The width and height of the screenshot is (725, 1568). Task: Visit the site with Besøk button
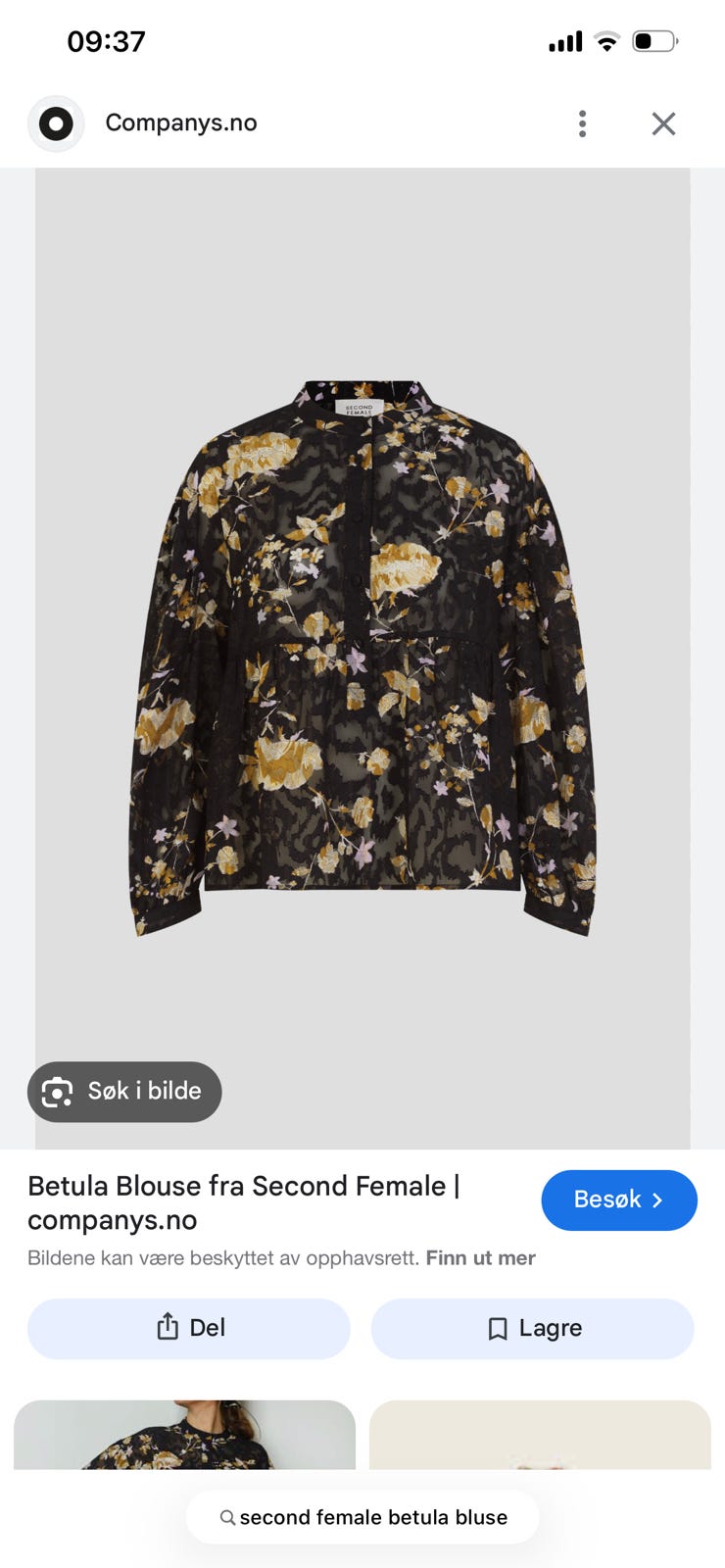tap(618, 1200)
